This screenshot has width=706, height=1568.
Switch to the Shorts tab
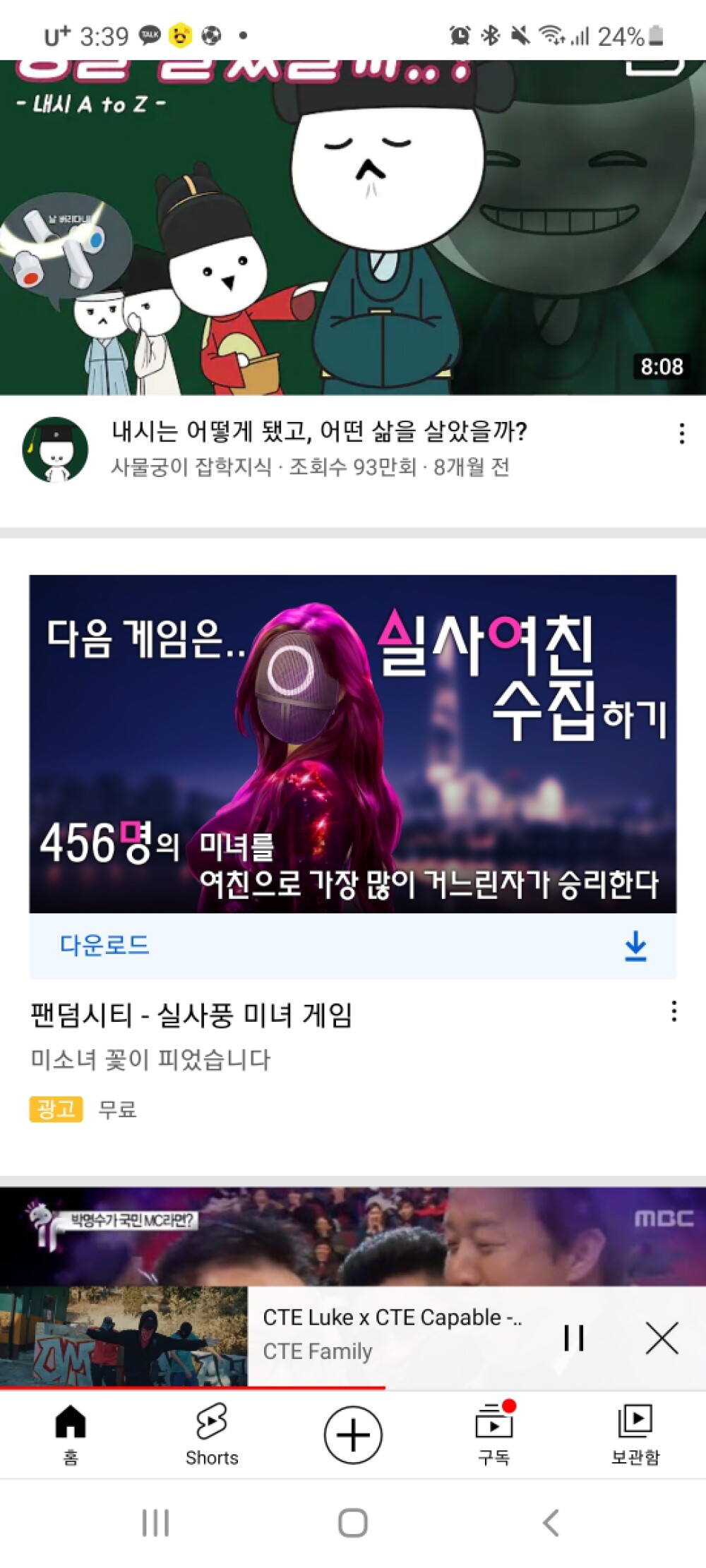[x=212, y=1434]
